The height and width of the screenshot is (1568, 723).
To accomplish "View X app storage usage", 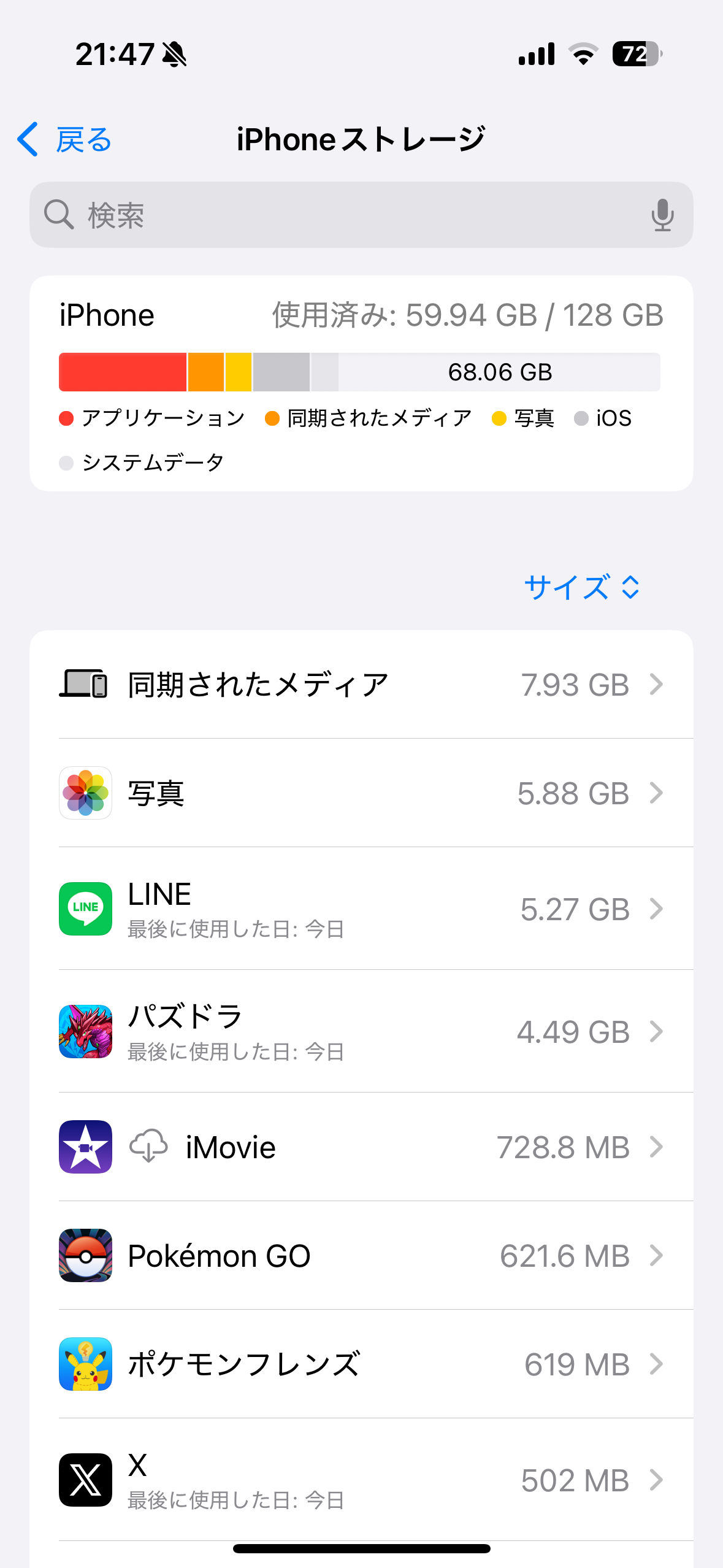I will [362, 1480].
